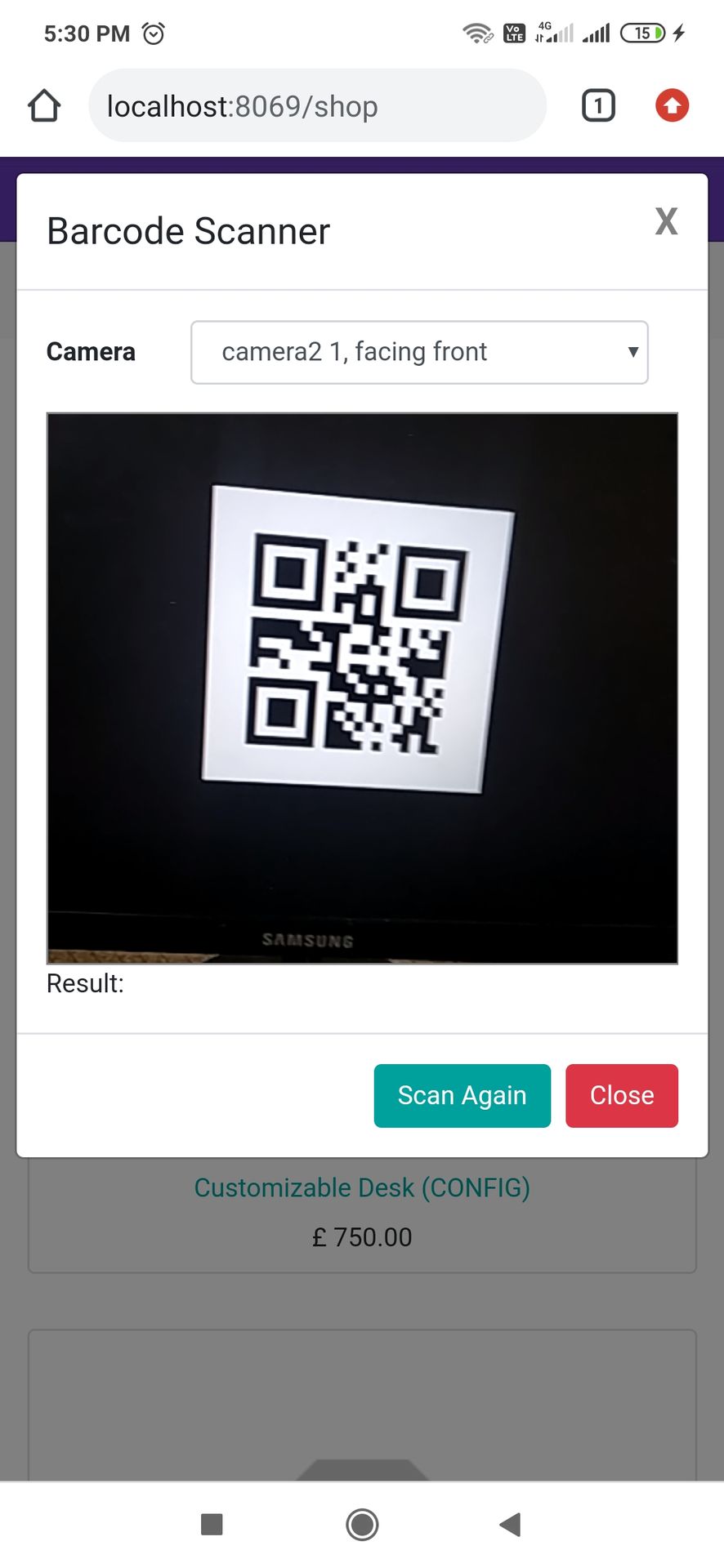Open the browser tab switcher
724x1568 pixels.
597,106
